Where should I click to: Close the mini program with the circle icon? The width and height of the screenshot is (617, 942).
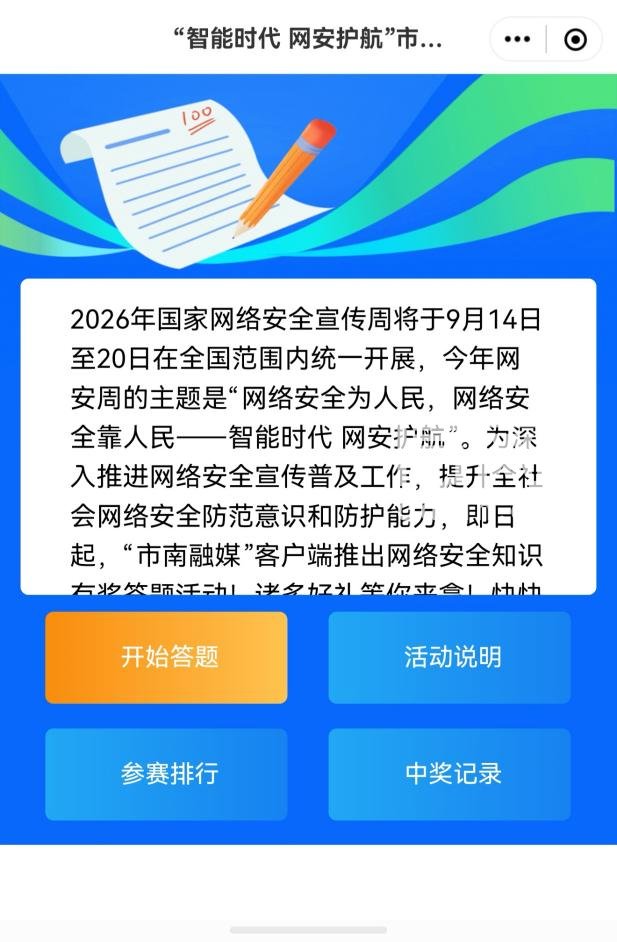575,40
